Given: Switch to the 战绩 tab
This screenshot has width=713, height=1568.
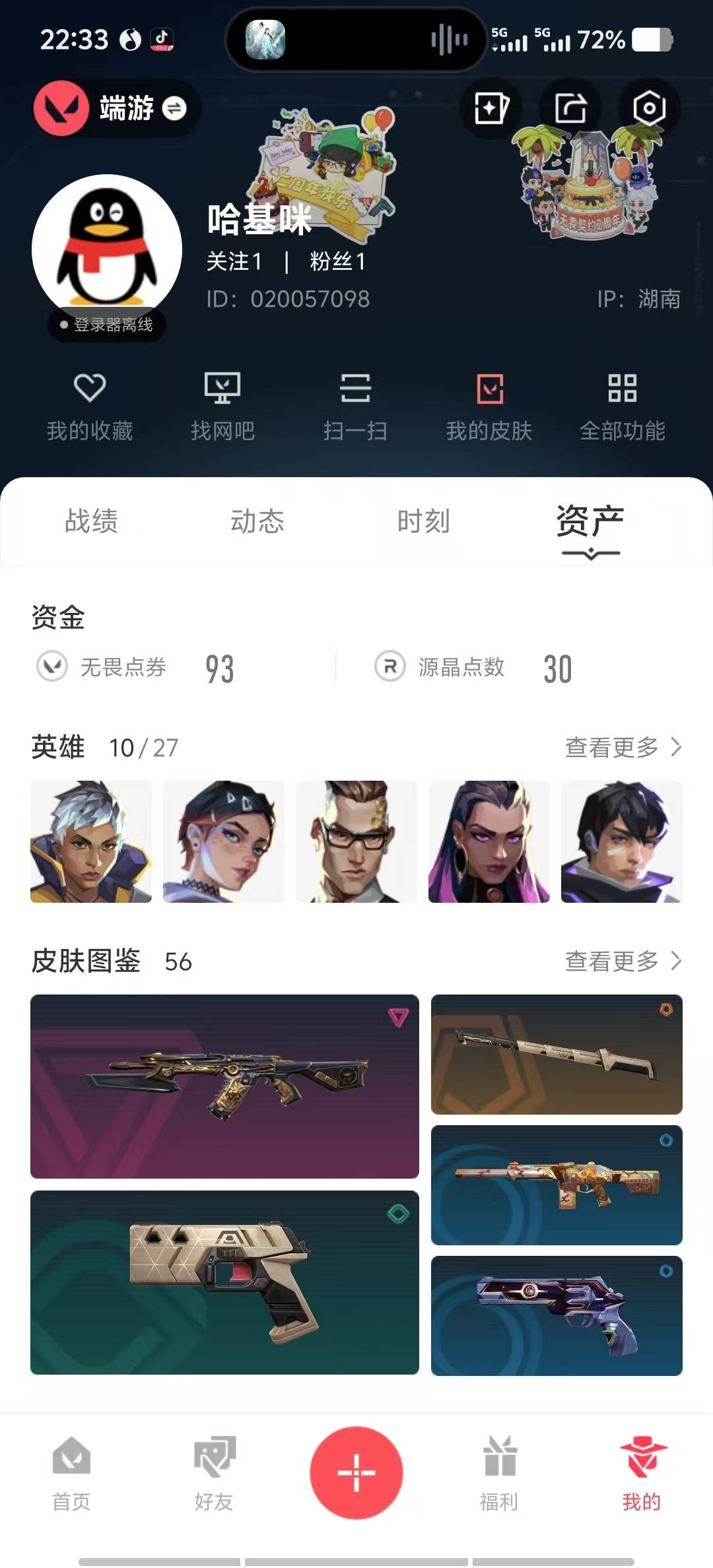Looking at the screenshot, I should click(91, 521).
